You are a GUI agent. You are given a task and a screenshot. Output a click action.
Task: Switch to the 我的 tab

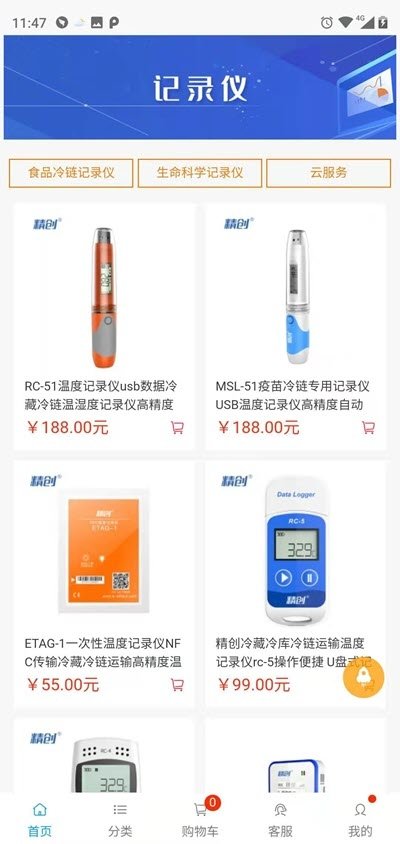[360, 820]
